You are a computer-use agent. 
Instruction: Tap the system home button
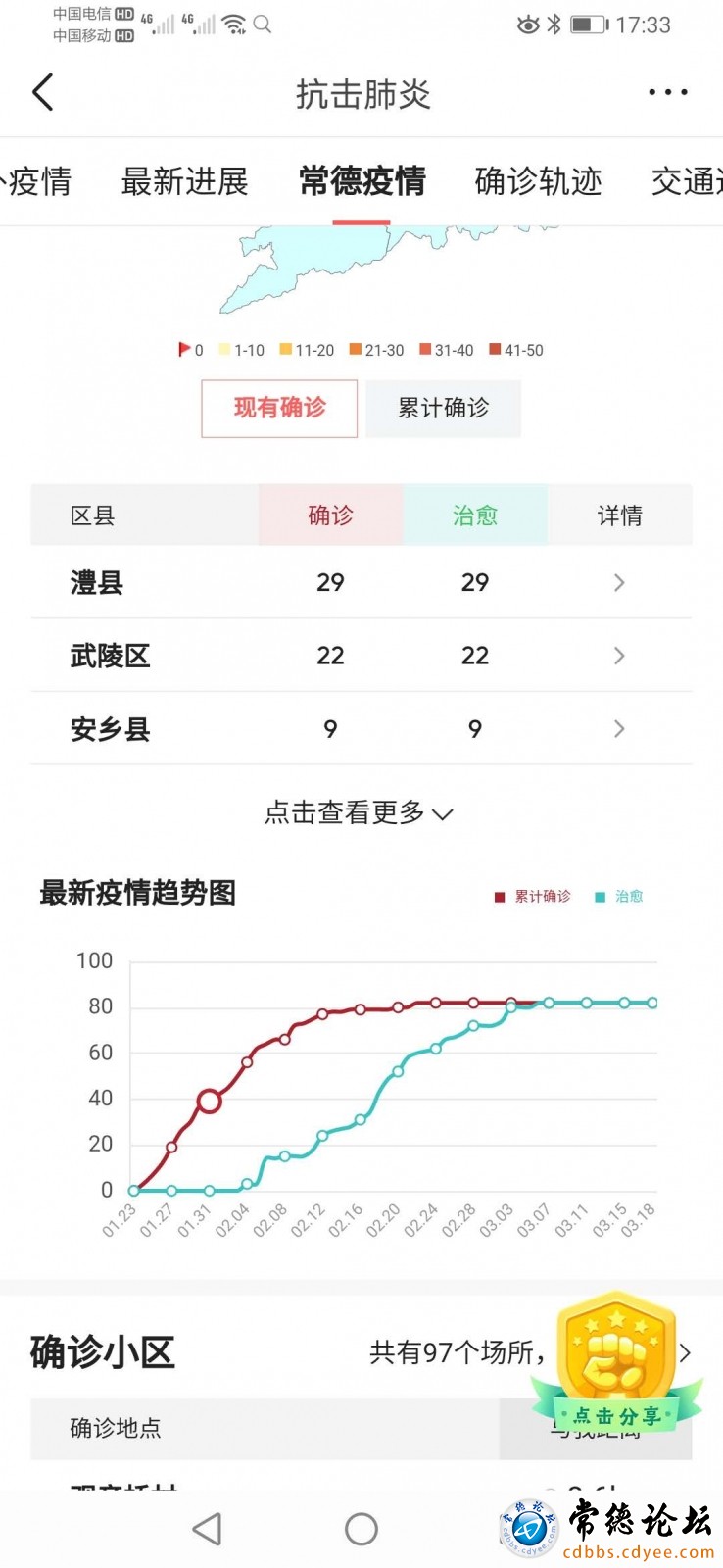click(x=361, y=1529)
